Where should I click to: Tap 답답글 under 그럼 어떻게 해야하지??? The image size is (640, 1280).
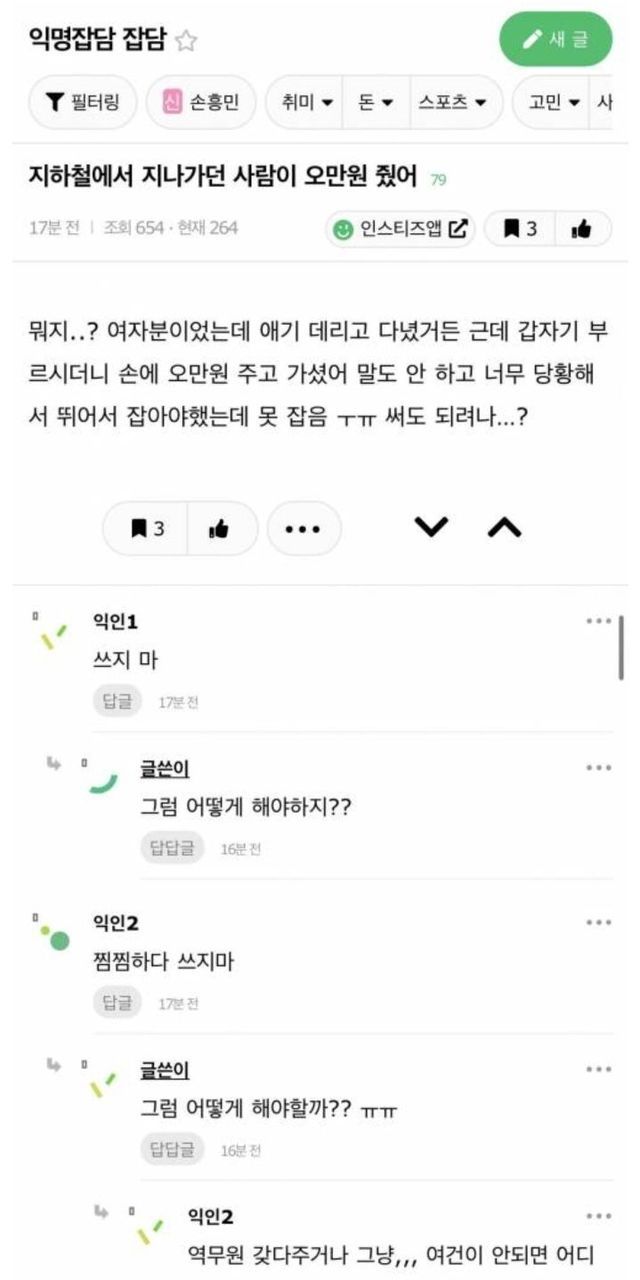tap(171, 848)
